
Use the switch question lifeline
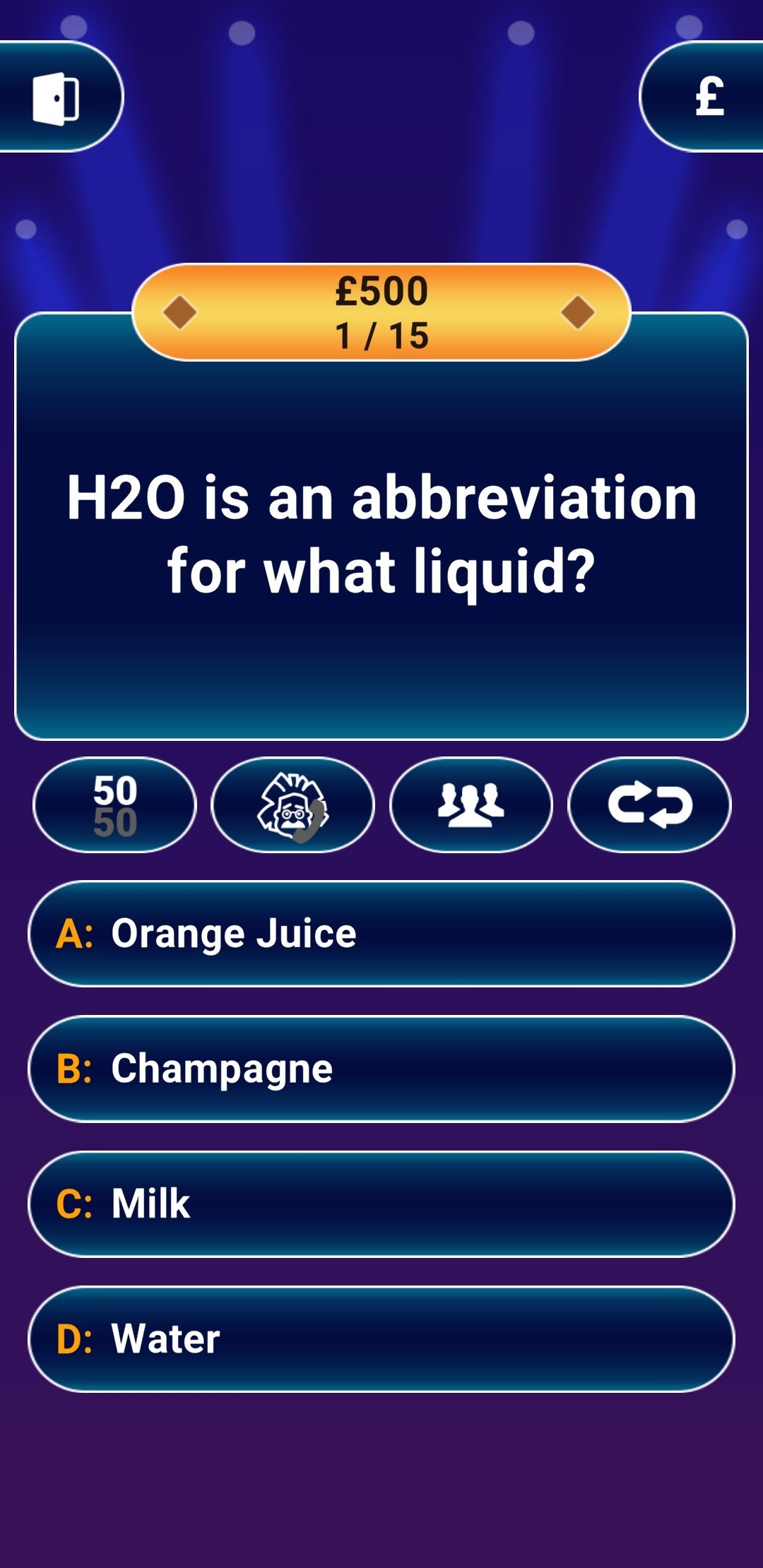649,805
